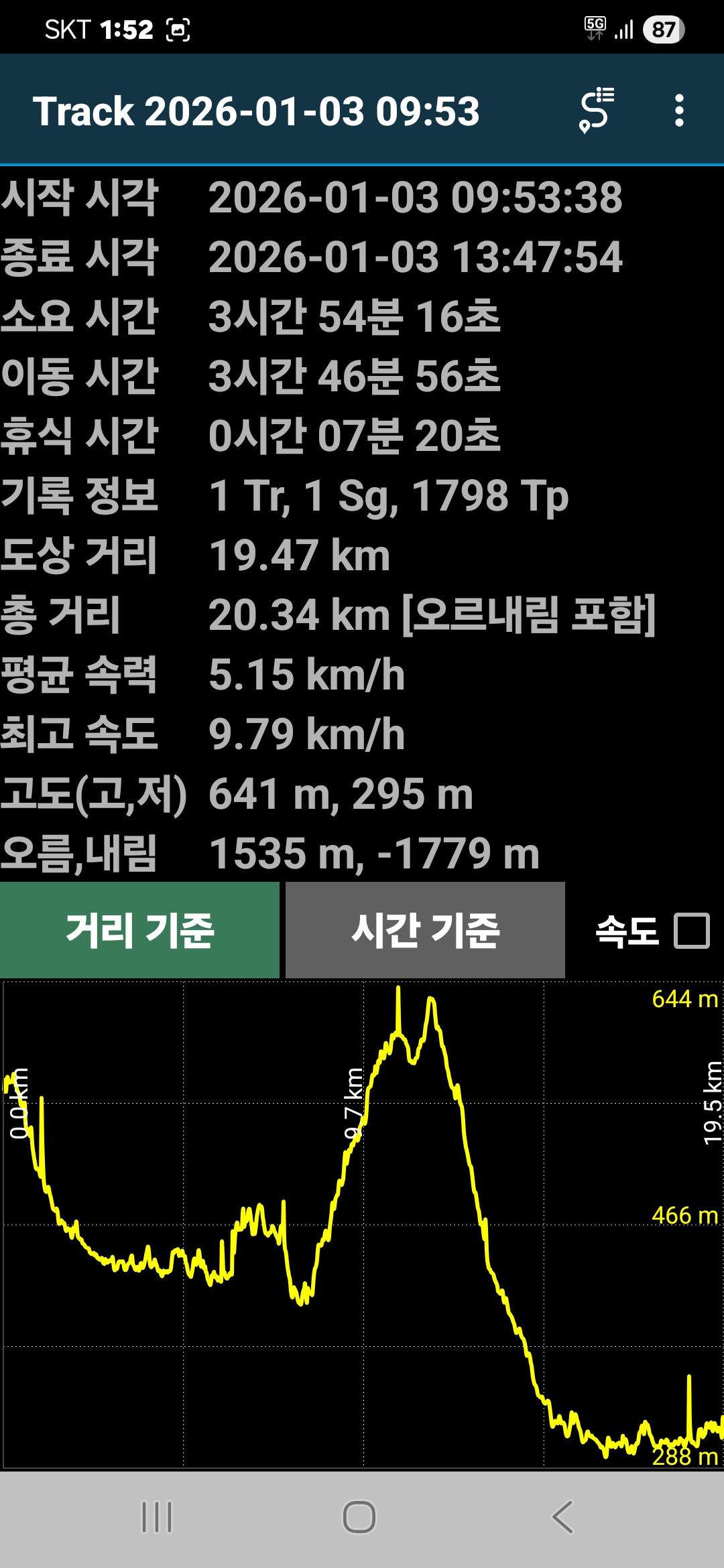Enable the 속도 checkbox
Image resolution: width=724 pixels, height=1568 pixels.
coord(692,931)
